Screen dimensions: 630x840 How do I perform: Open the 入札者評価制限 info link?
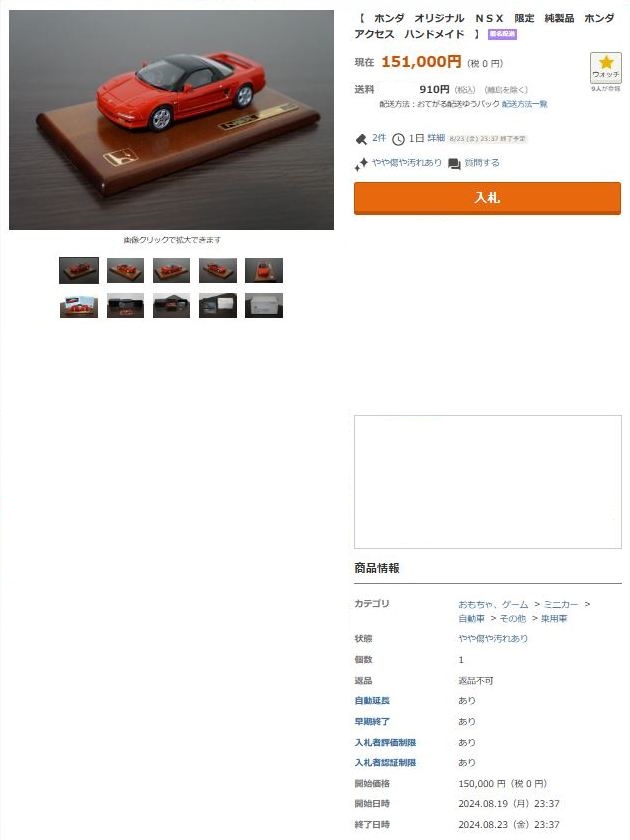[x=384, y=743]
